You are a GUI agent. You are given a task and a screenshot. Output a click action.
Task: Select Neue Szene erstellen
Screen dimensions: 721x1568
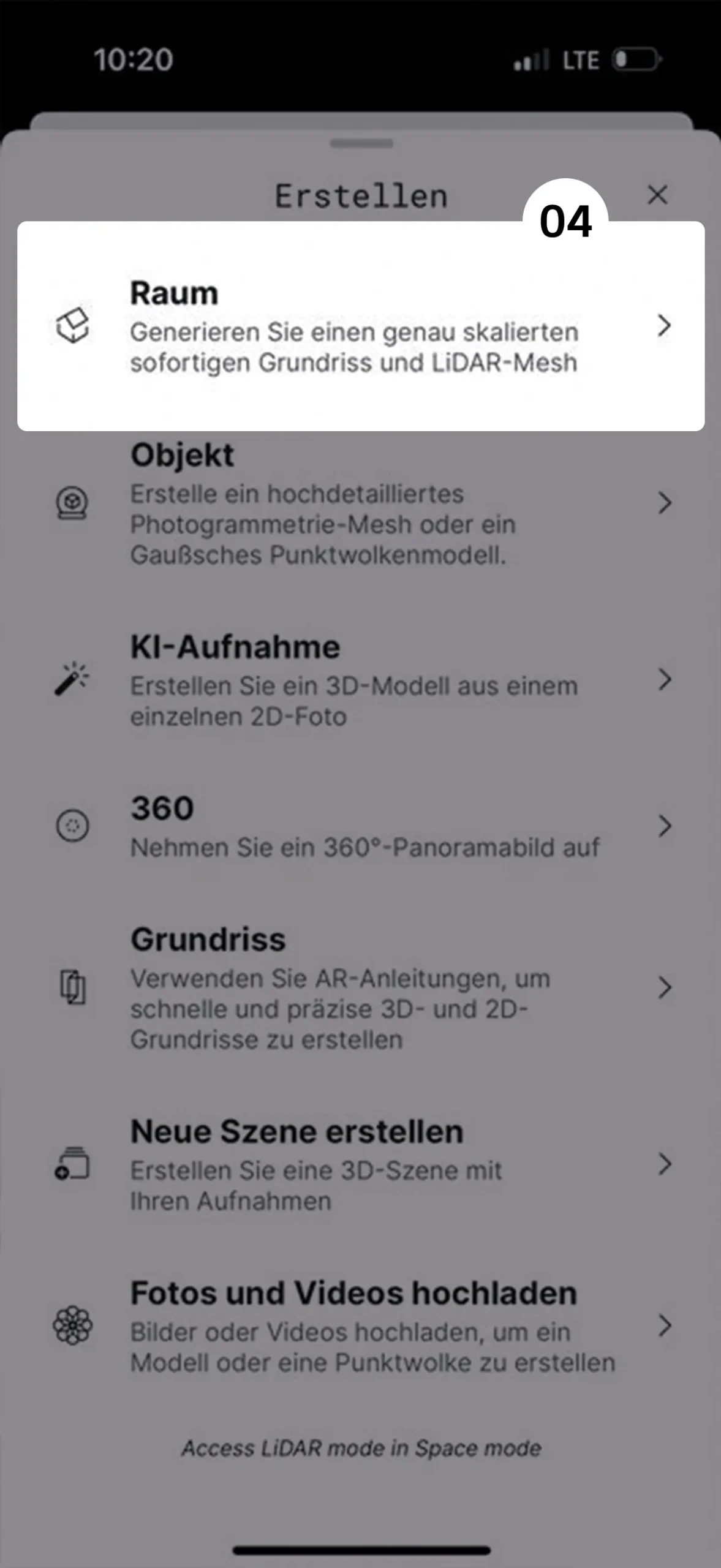[x=355, y=1164]
